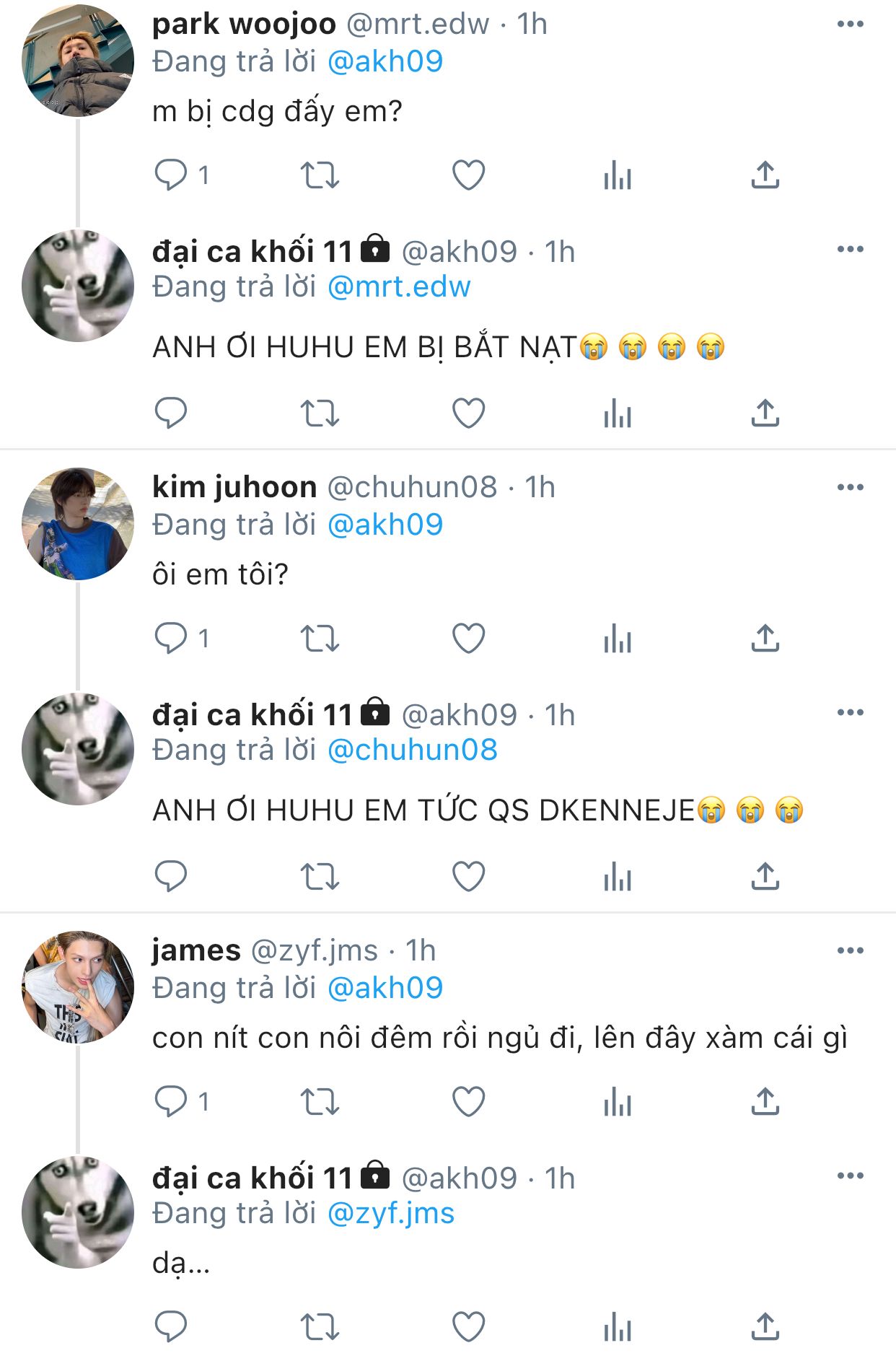Like james's "con nít con nôi" tweet
Screen dimensions: 896x1361
click(x=468, y=1101)
